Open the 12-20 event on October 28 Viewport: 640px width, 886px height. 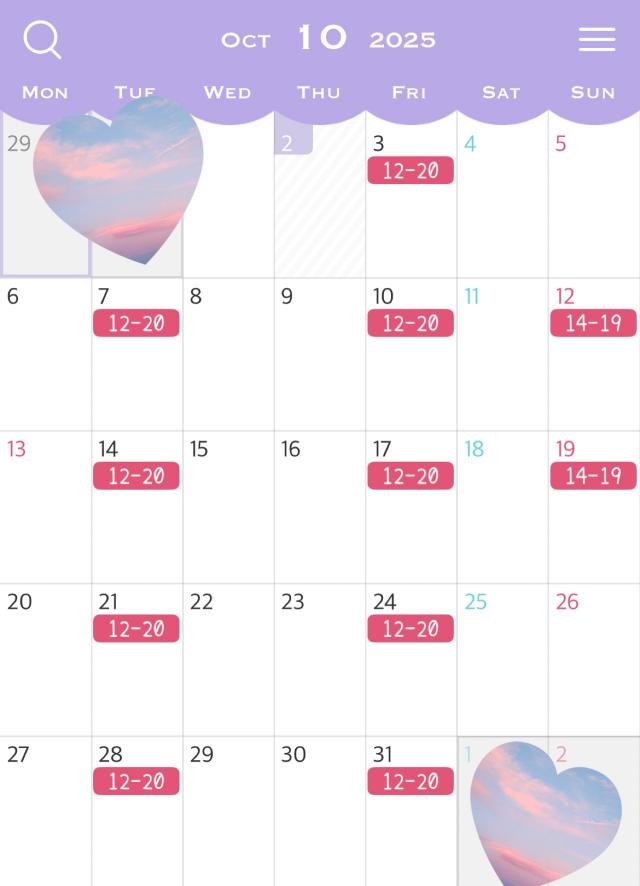click(x=136, y=781)
